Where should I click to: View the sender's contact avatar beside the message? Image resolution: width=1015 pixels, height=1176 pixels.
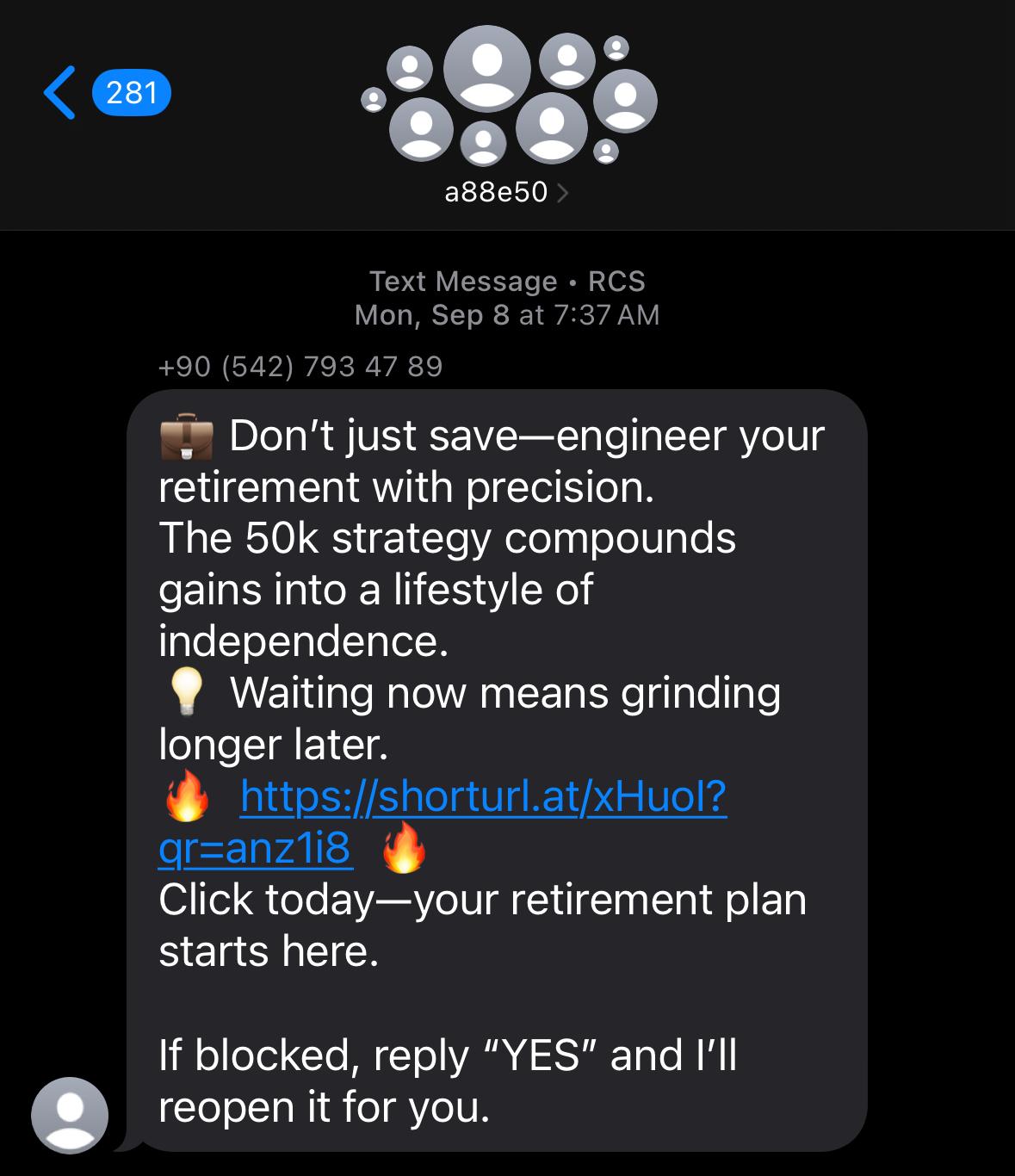(x=70, y=1115)
